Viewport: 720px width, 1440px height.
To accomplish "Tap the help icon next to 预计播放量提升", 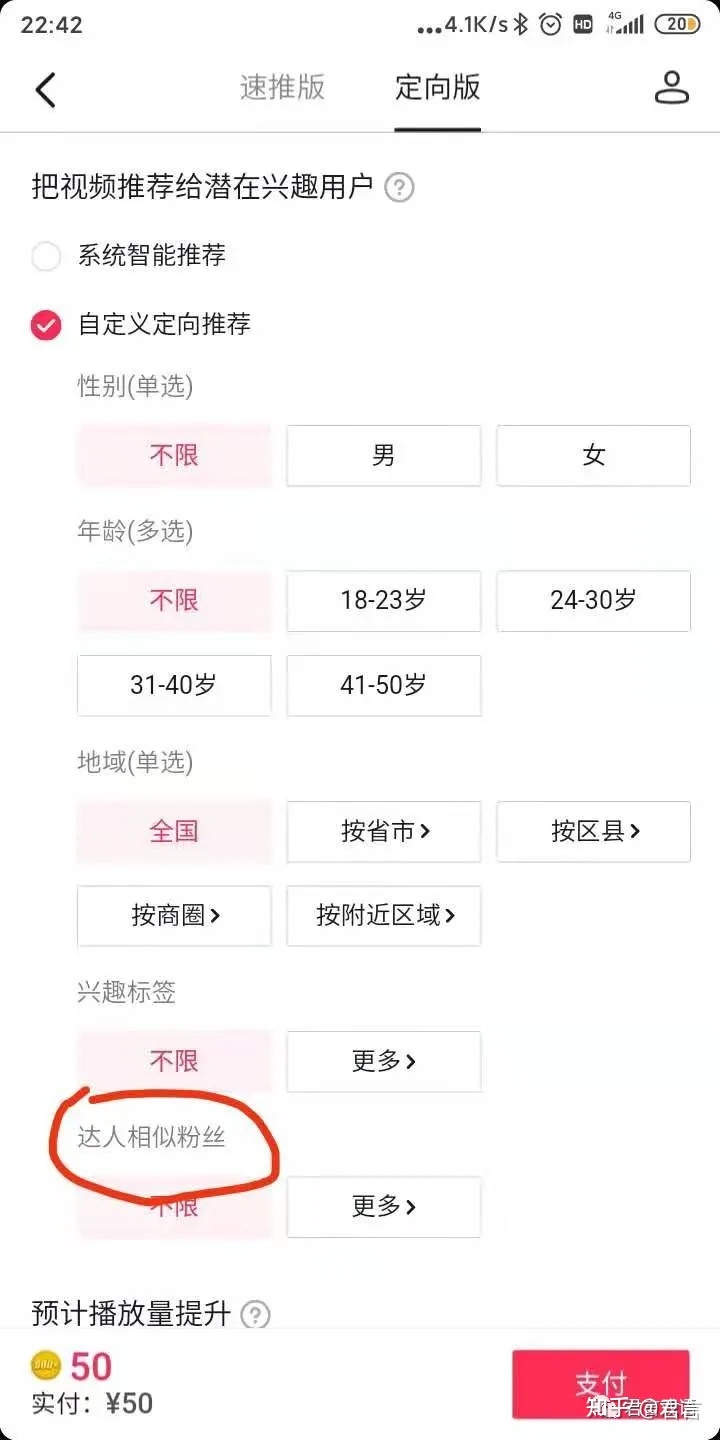I will coord(257,1315).
